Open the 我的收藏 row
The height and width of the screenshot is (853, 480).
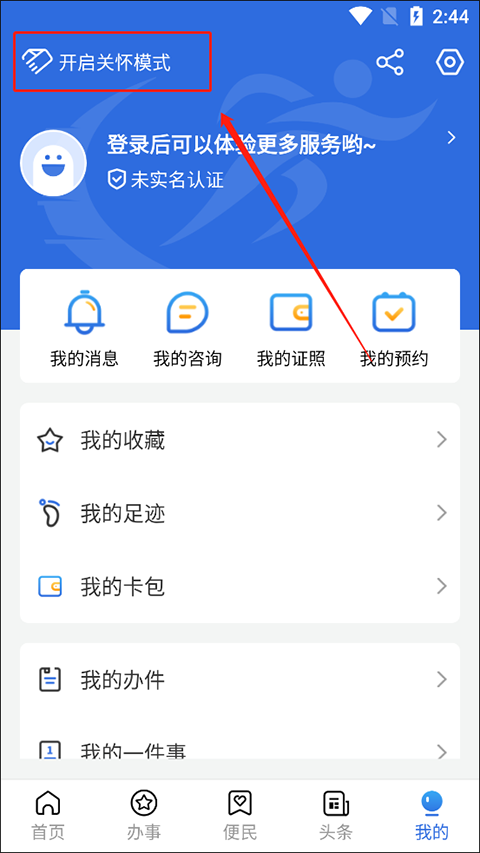pos(240,440)
